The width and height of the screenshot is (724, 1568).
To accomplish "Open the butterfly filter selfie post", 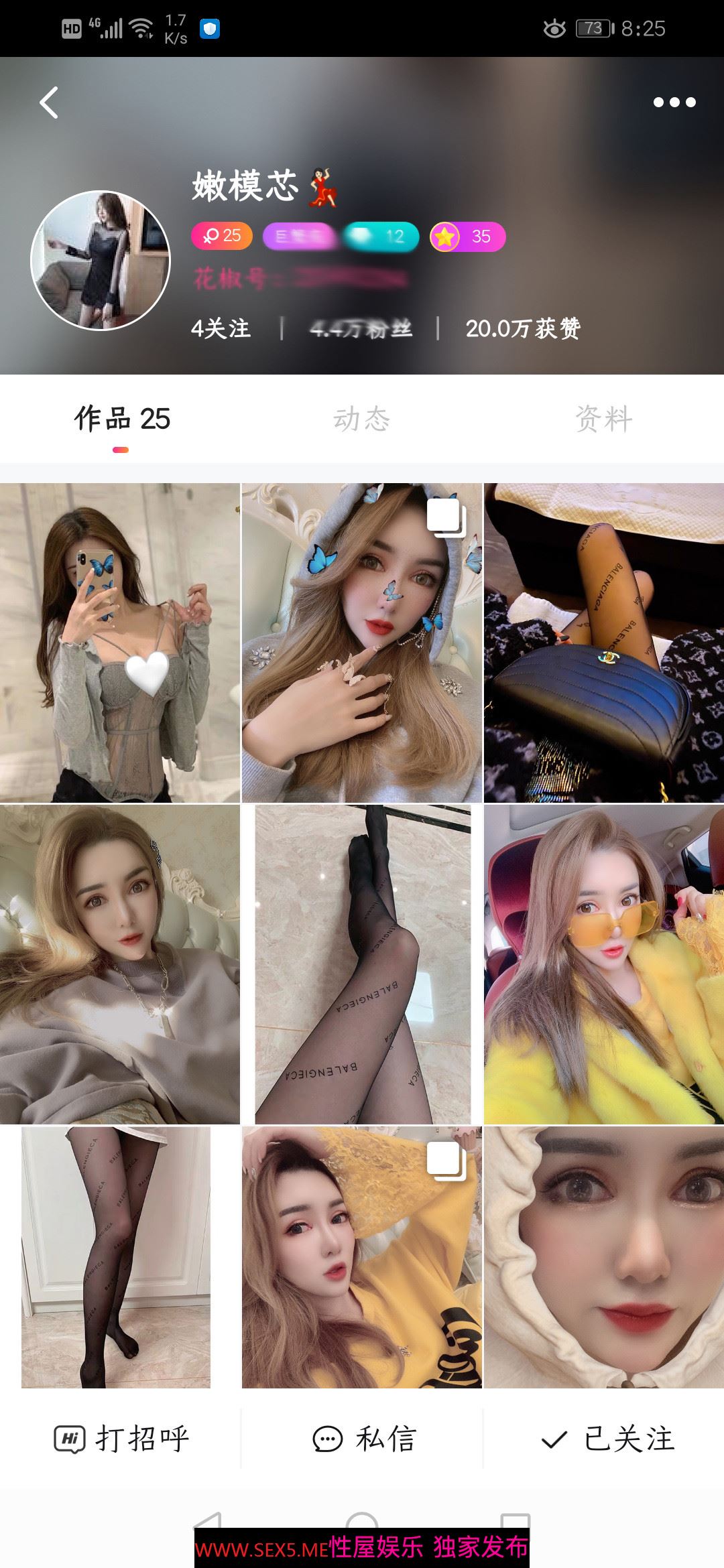I will [361, 642].
